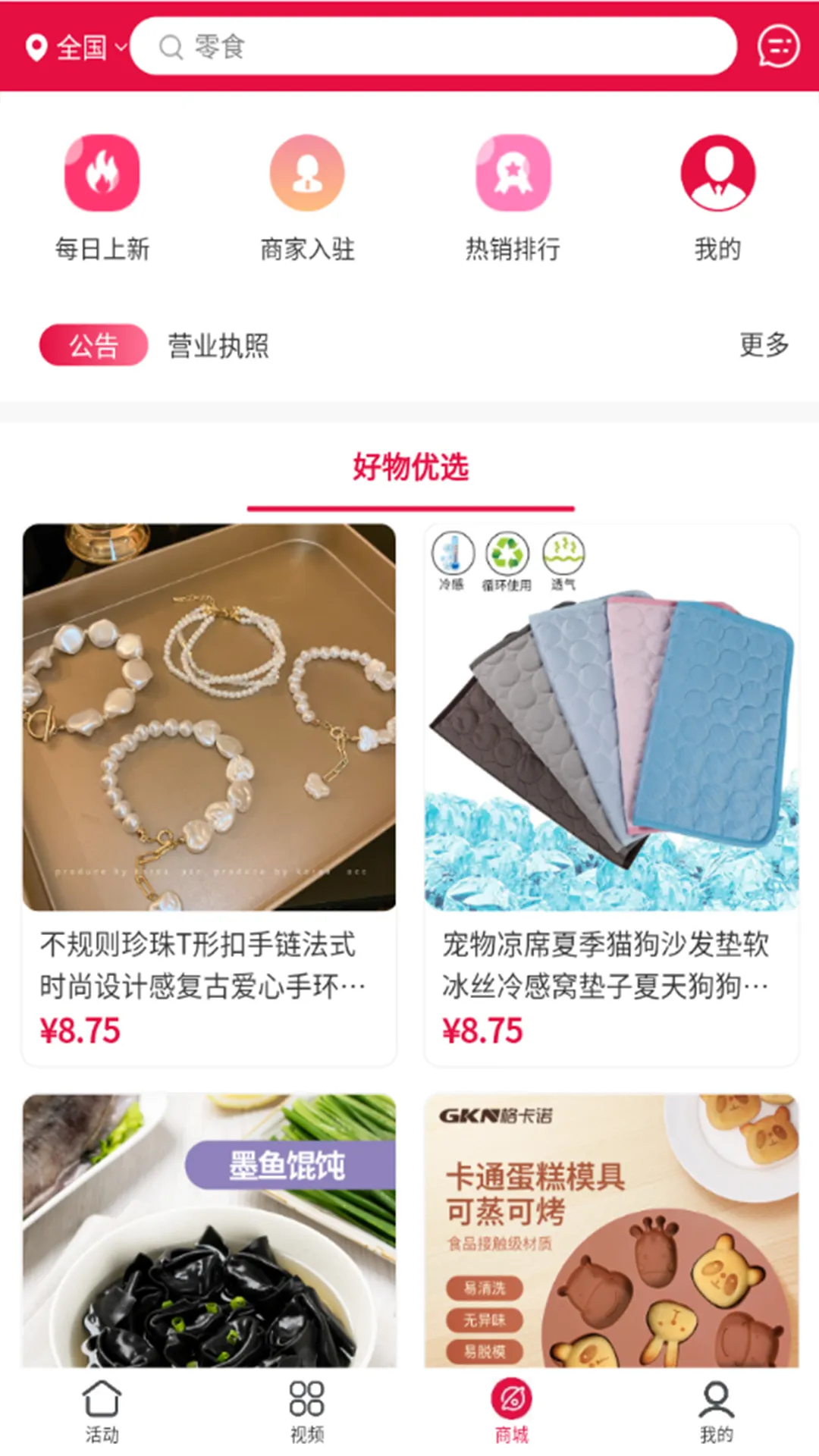Screen dimensions: 819x1456
Task: Toggle the 公告 announcement label
Action: [x=94, y=347]
